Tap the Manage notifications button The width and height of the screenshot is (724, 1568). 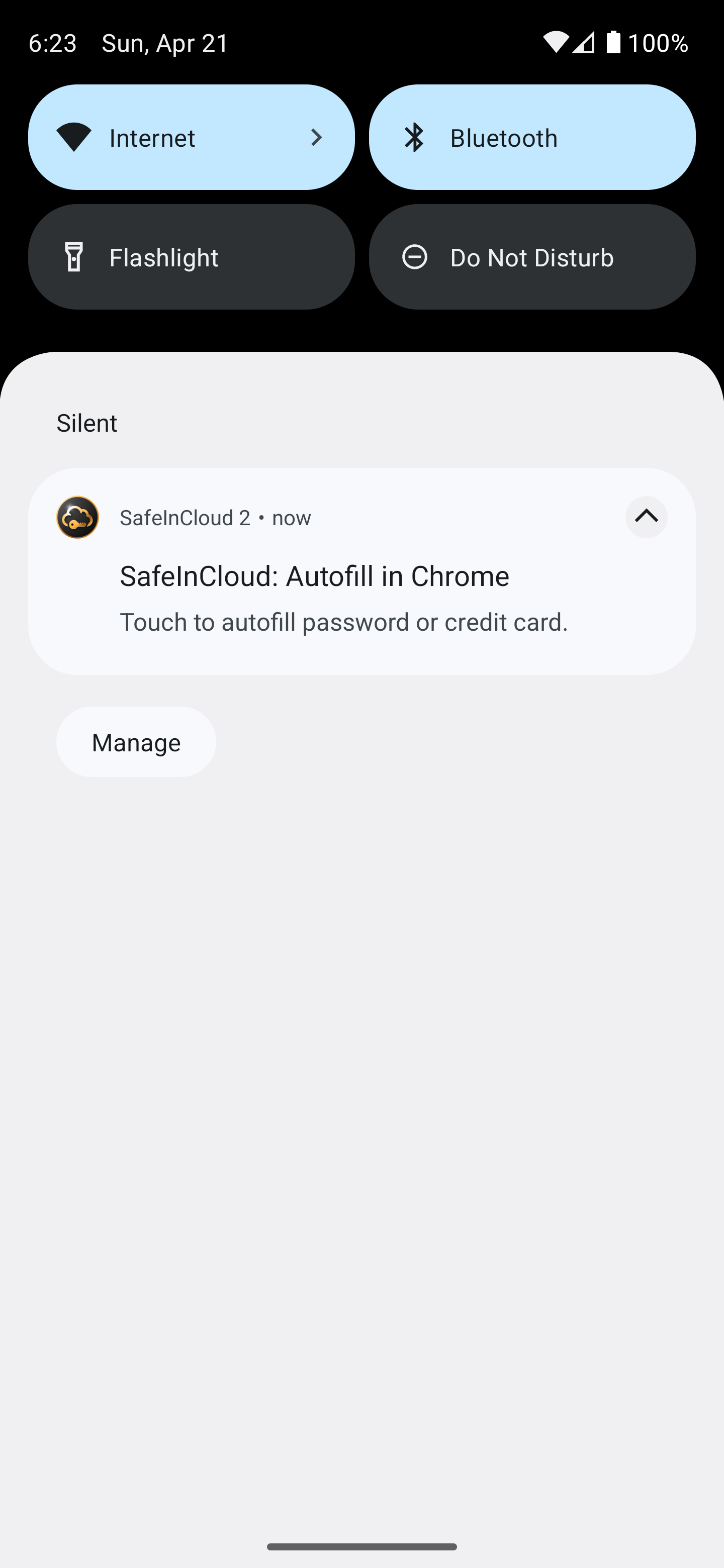[x=136, y=742]
